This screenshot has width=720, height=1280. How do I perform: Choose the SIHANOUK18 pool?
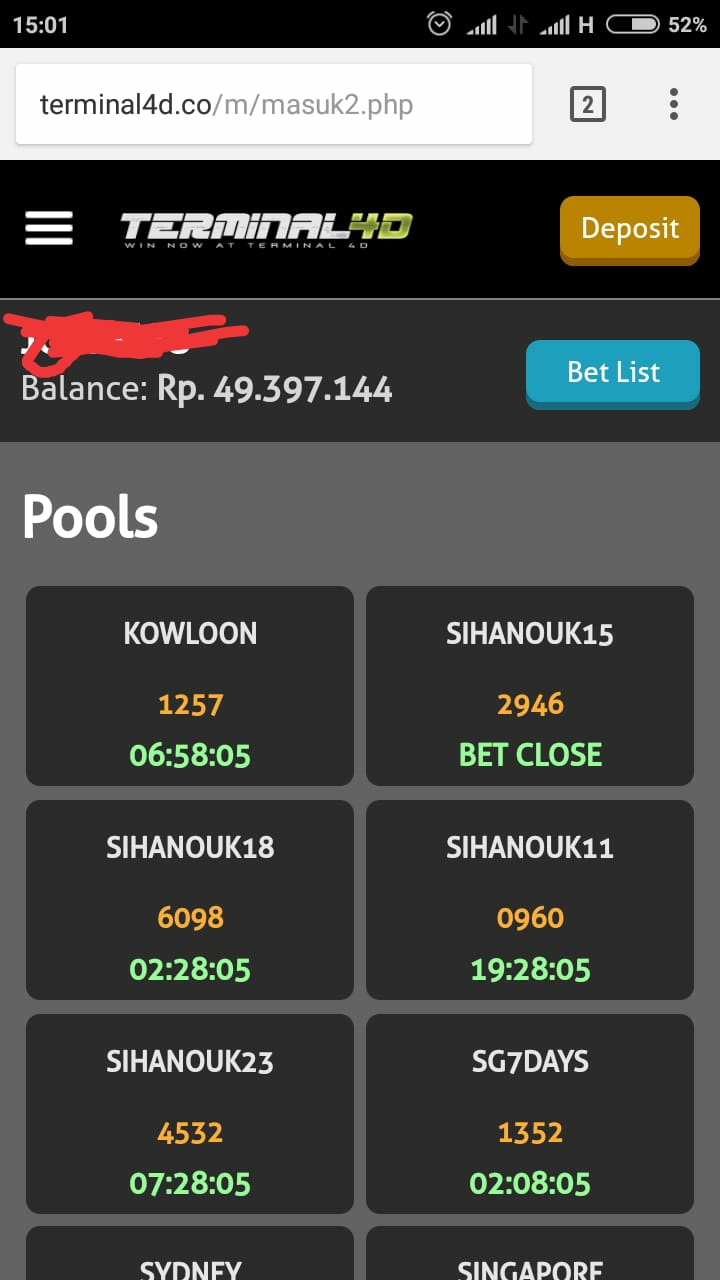190,900
